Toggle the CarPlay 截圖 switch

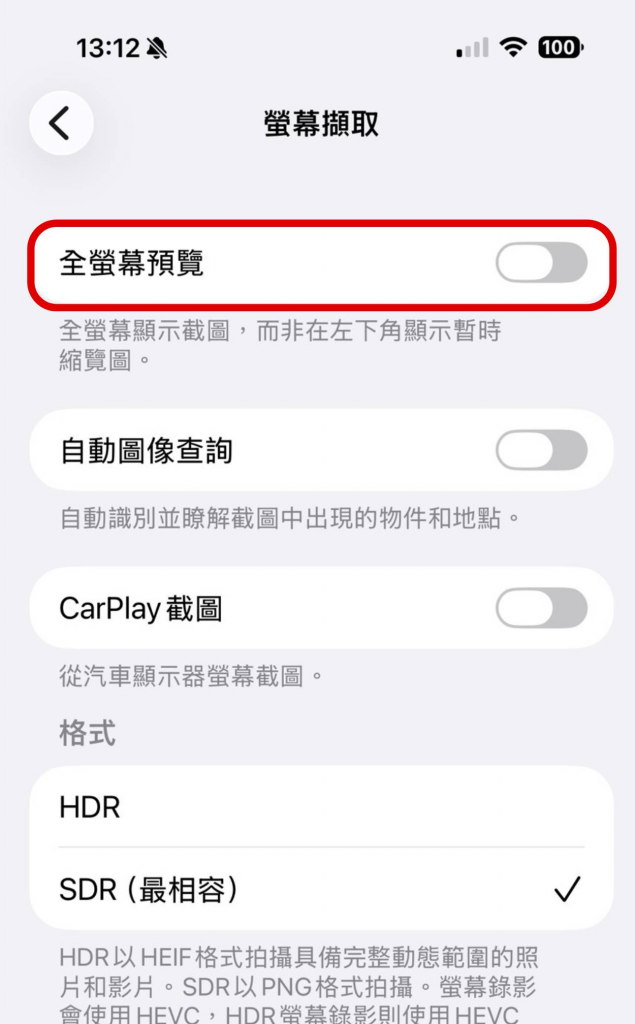[x=541, y=608]
